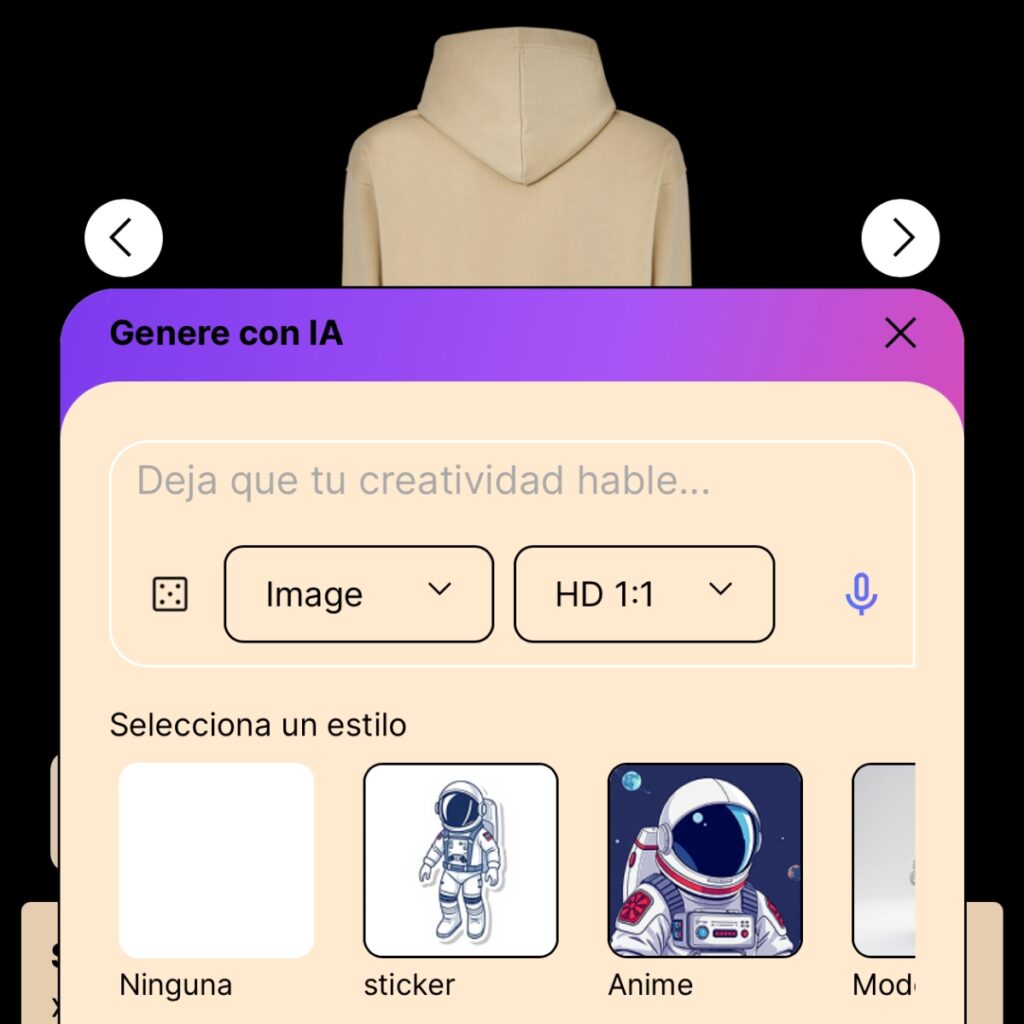The image size is (1024, 1024).
Task: Show the previous hoodie view
Action: [x=123, y=238]
